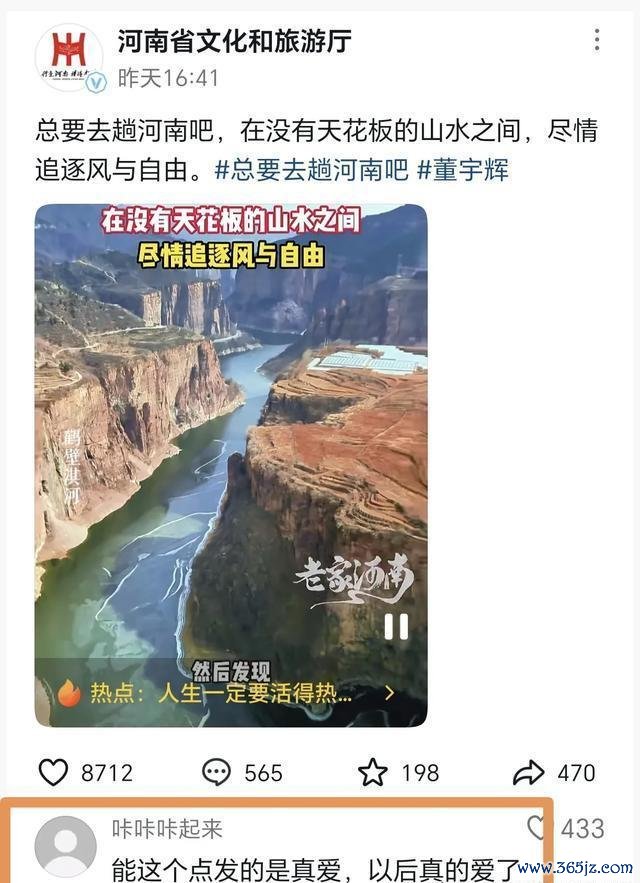Open the #董宇辉 hashtag link

tap(463, 170)
